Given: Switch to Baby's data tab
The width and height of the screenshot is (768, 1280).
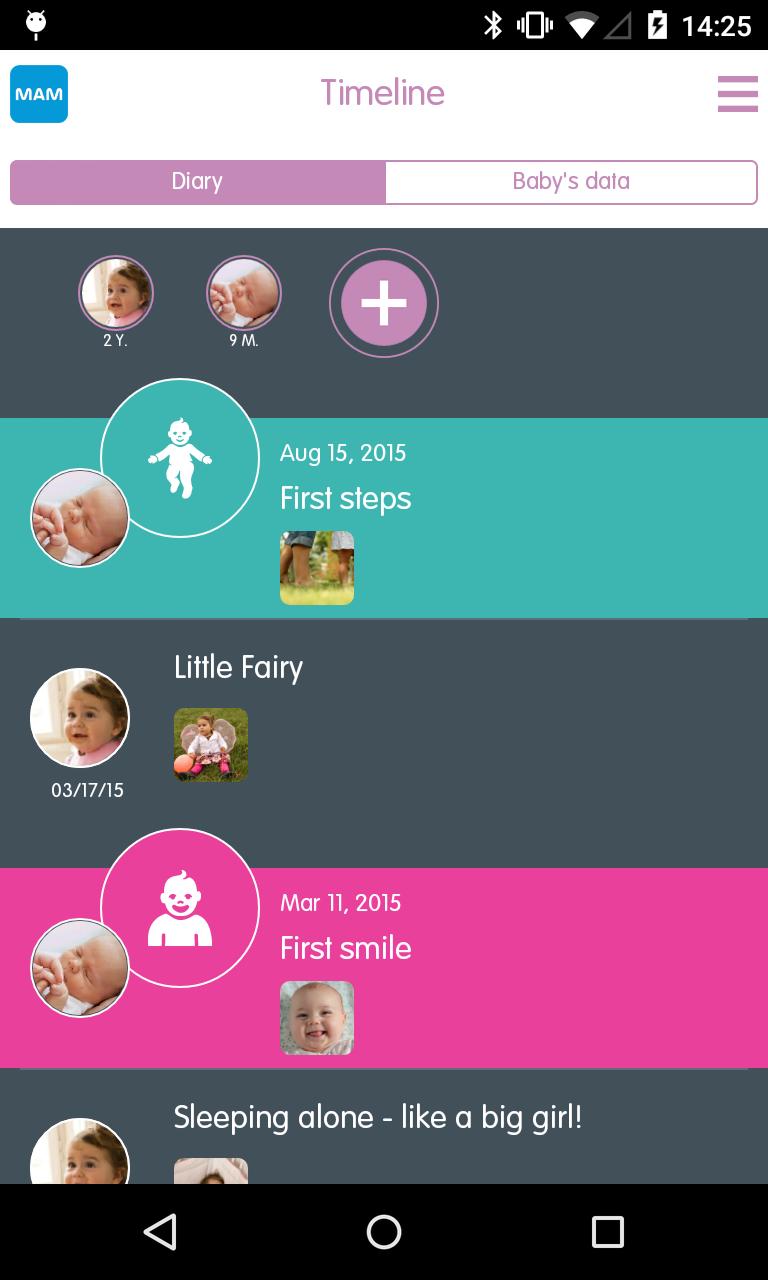Looking at the screenshot, I should 571,182.
